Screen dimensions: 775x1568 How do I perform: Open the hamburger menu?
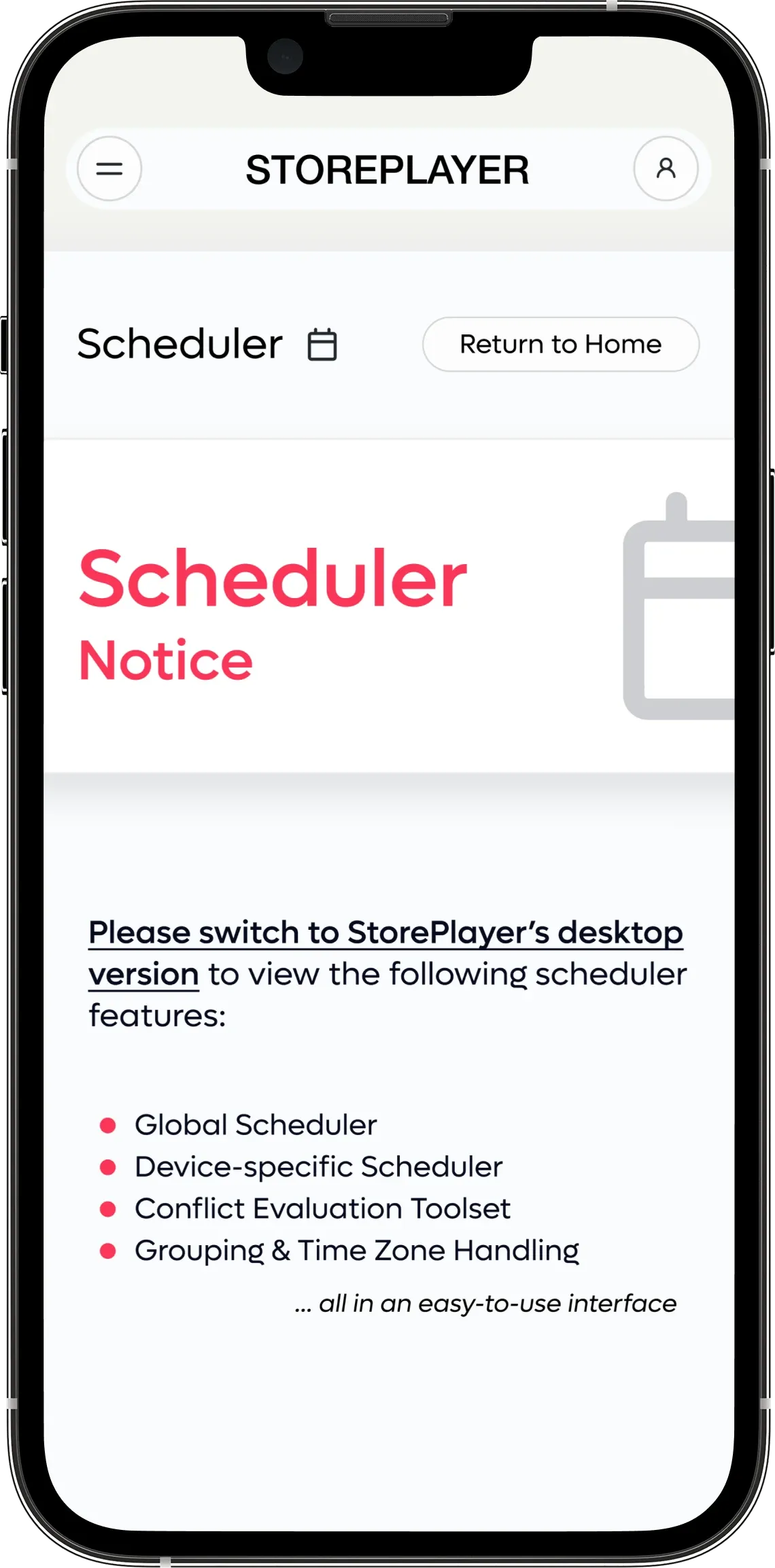109,169
